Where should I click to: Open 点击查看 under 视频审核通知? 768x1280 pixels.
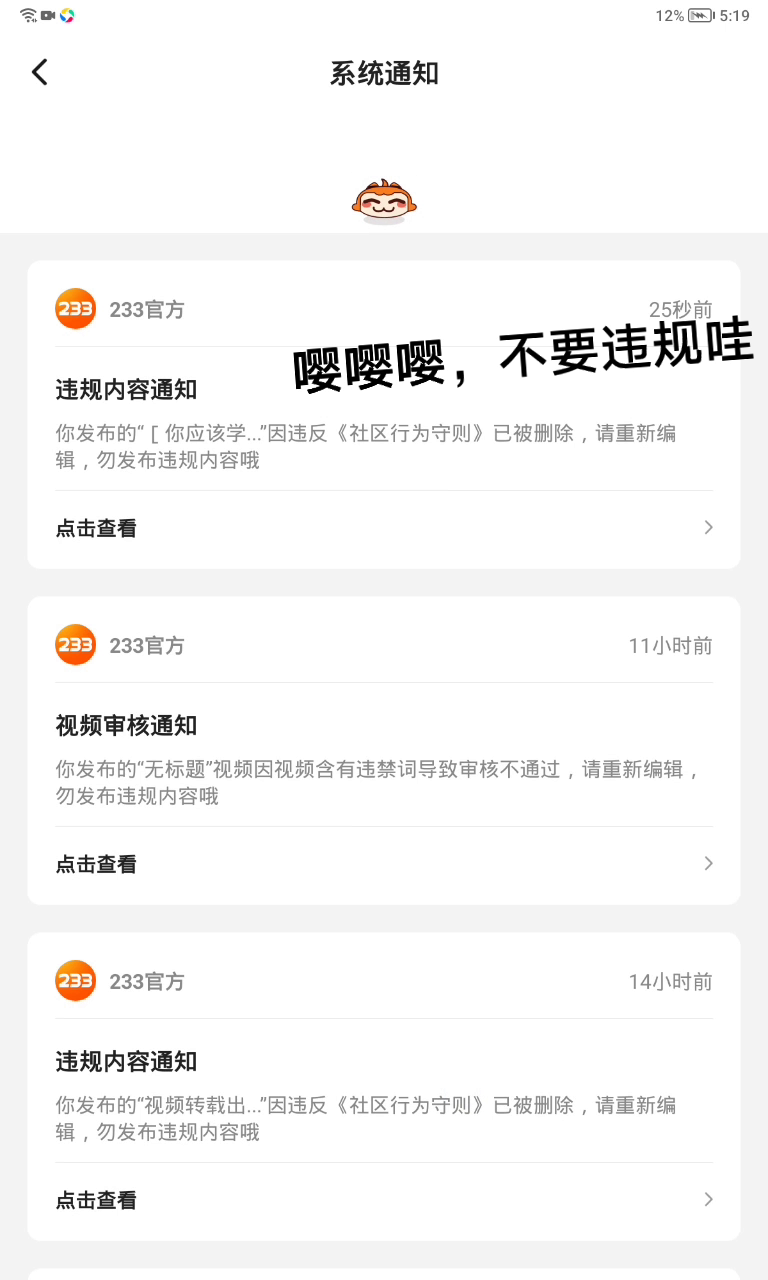tap(96, 864)
